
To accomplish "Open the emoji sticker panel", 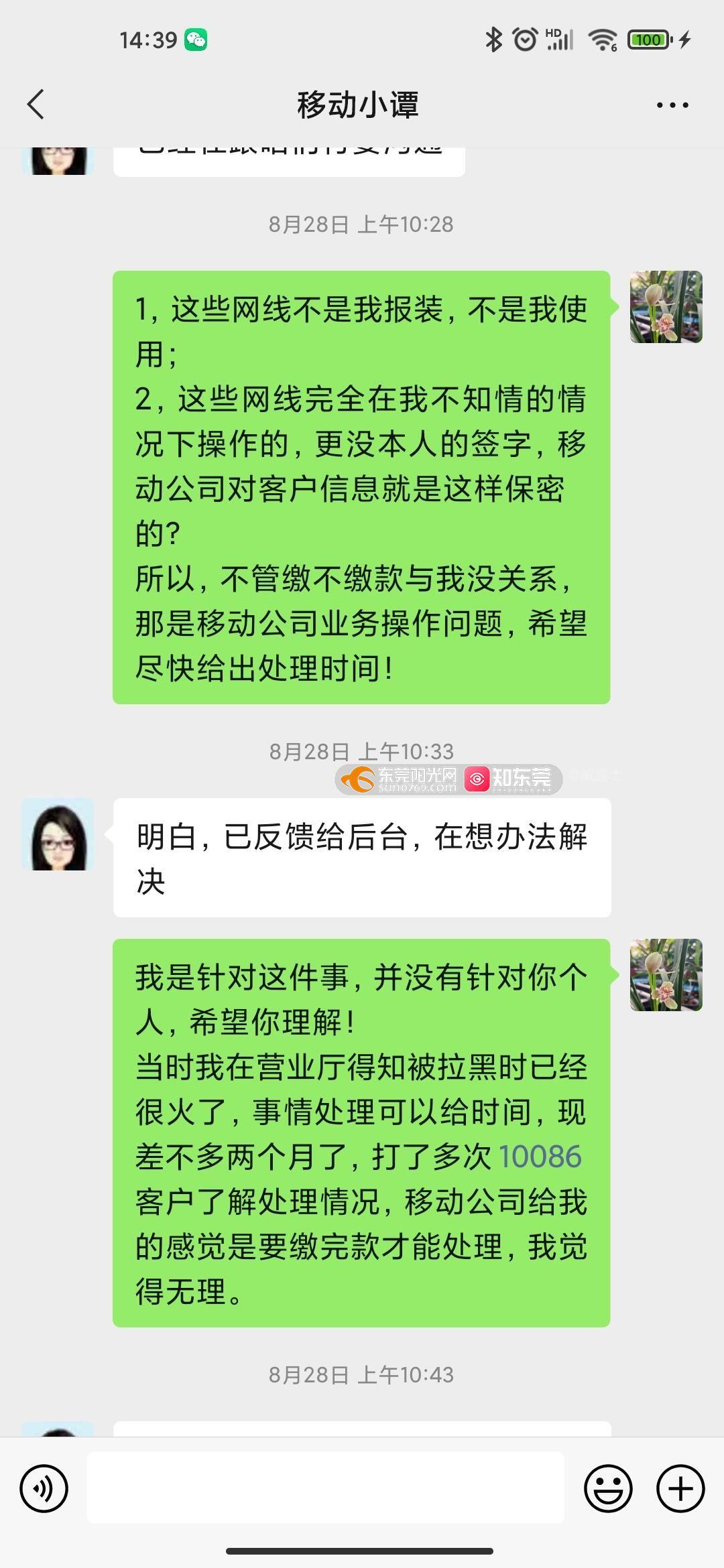I will [x=608, y=1488].
